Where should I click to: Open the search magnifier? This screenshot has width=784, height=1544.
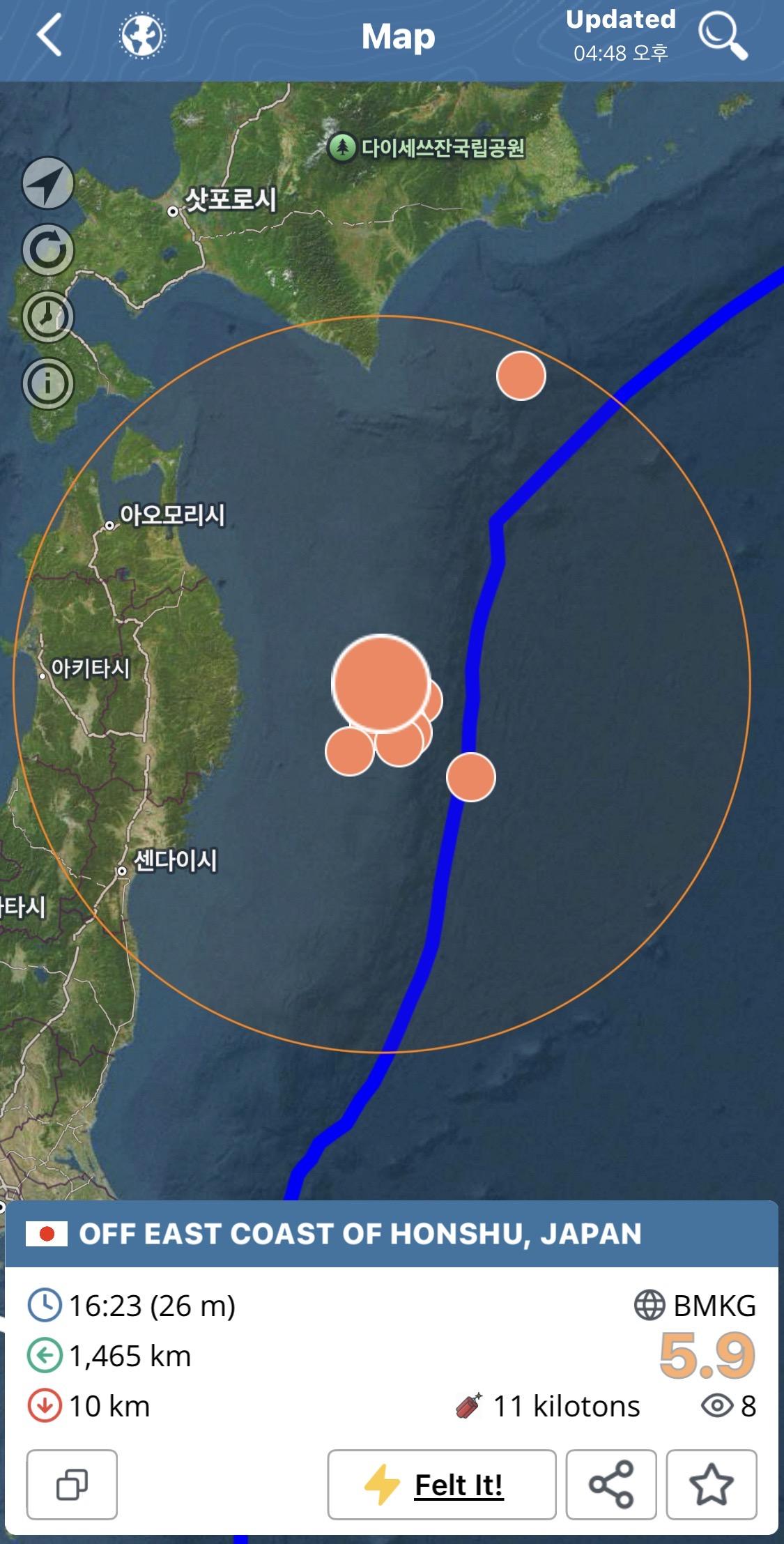point(722,36)
